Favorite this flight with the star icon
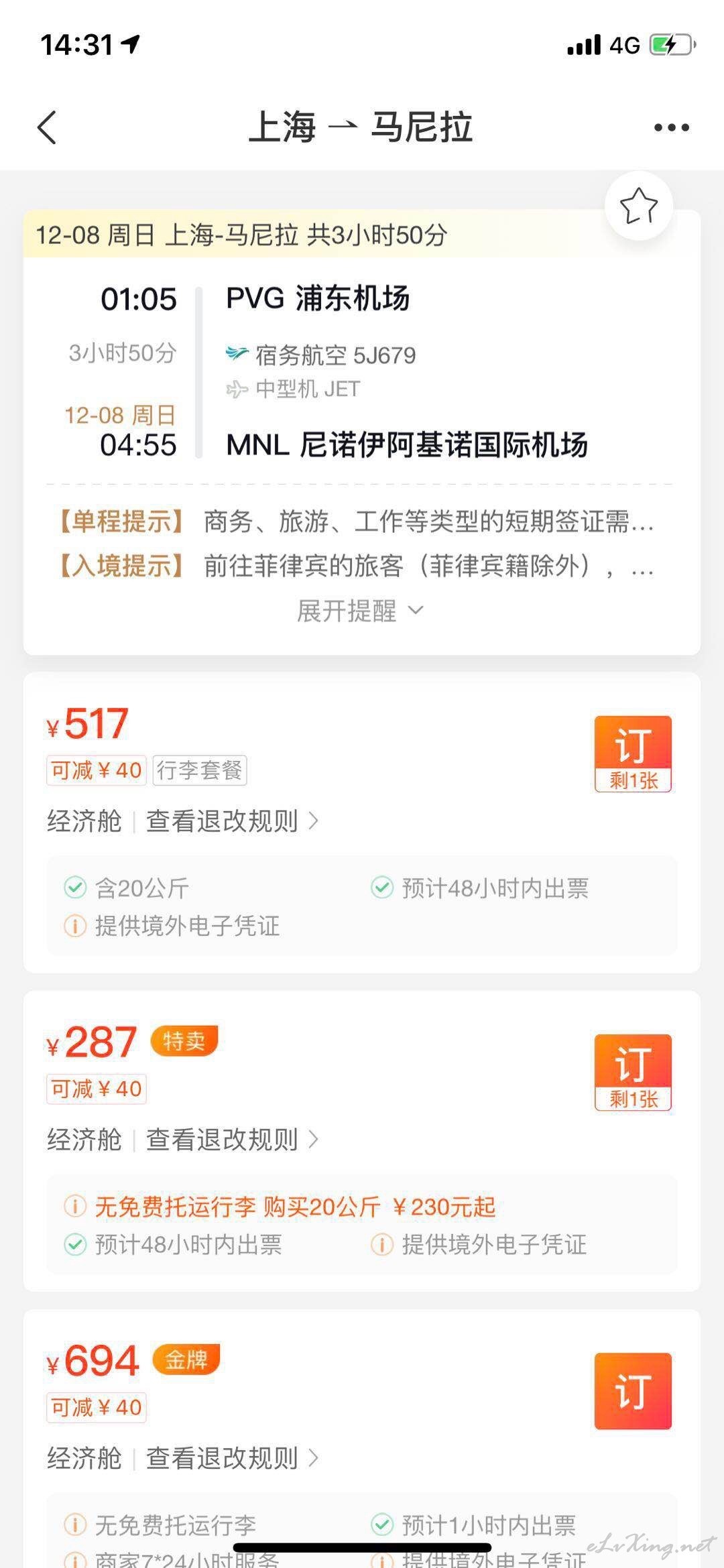 click(x=638, y=206)
